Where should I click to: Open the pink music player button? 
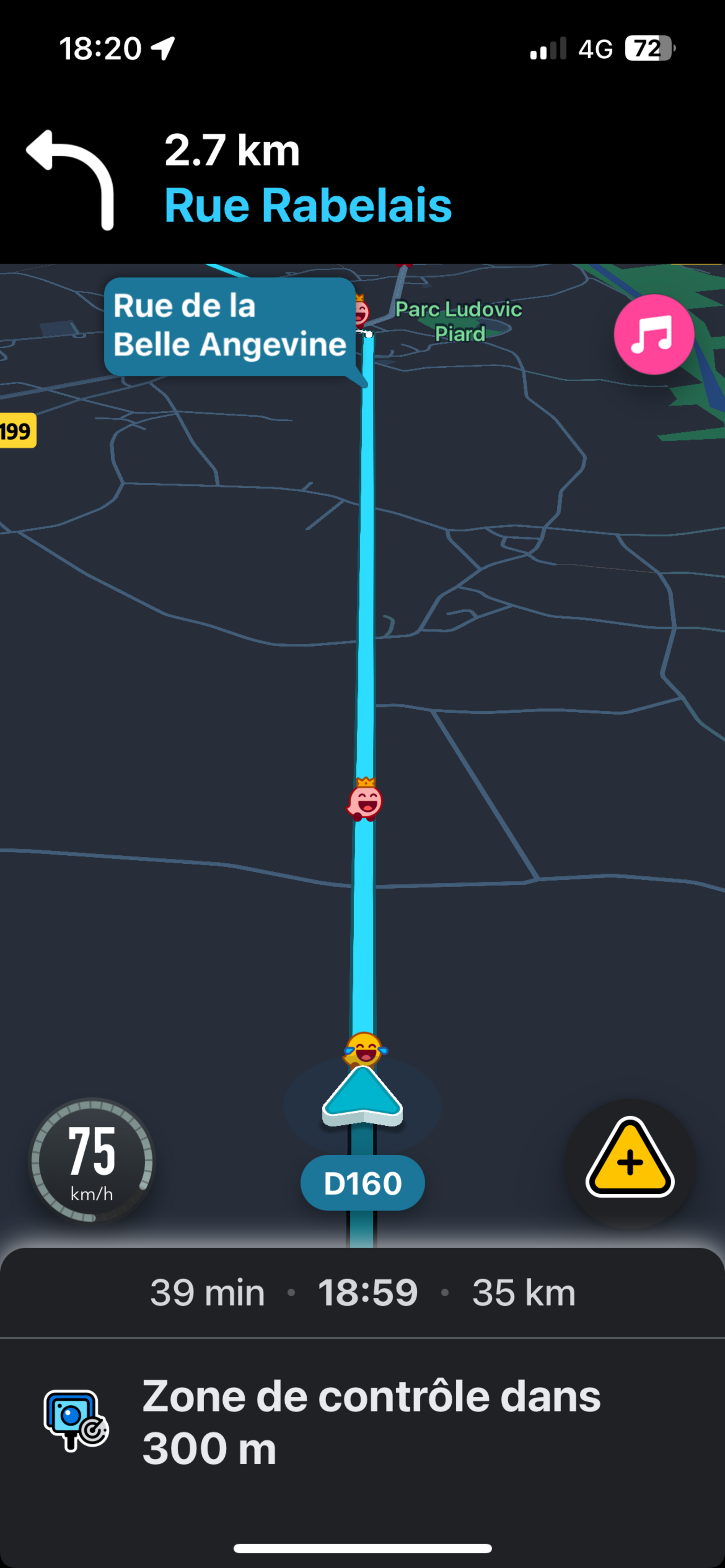point(654,334)
